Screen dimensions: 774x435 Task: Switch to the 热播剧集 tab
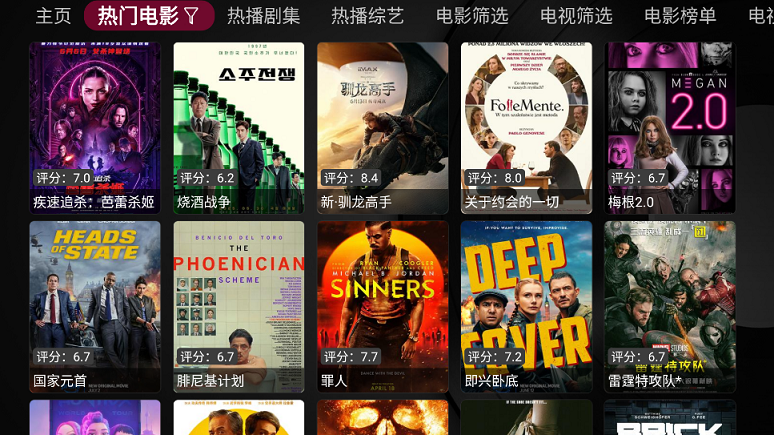[x=263, y=16]
